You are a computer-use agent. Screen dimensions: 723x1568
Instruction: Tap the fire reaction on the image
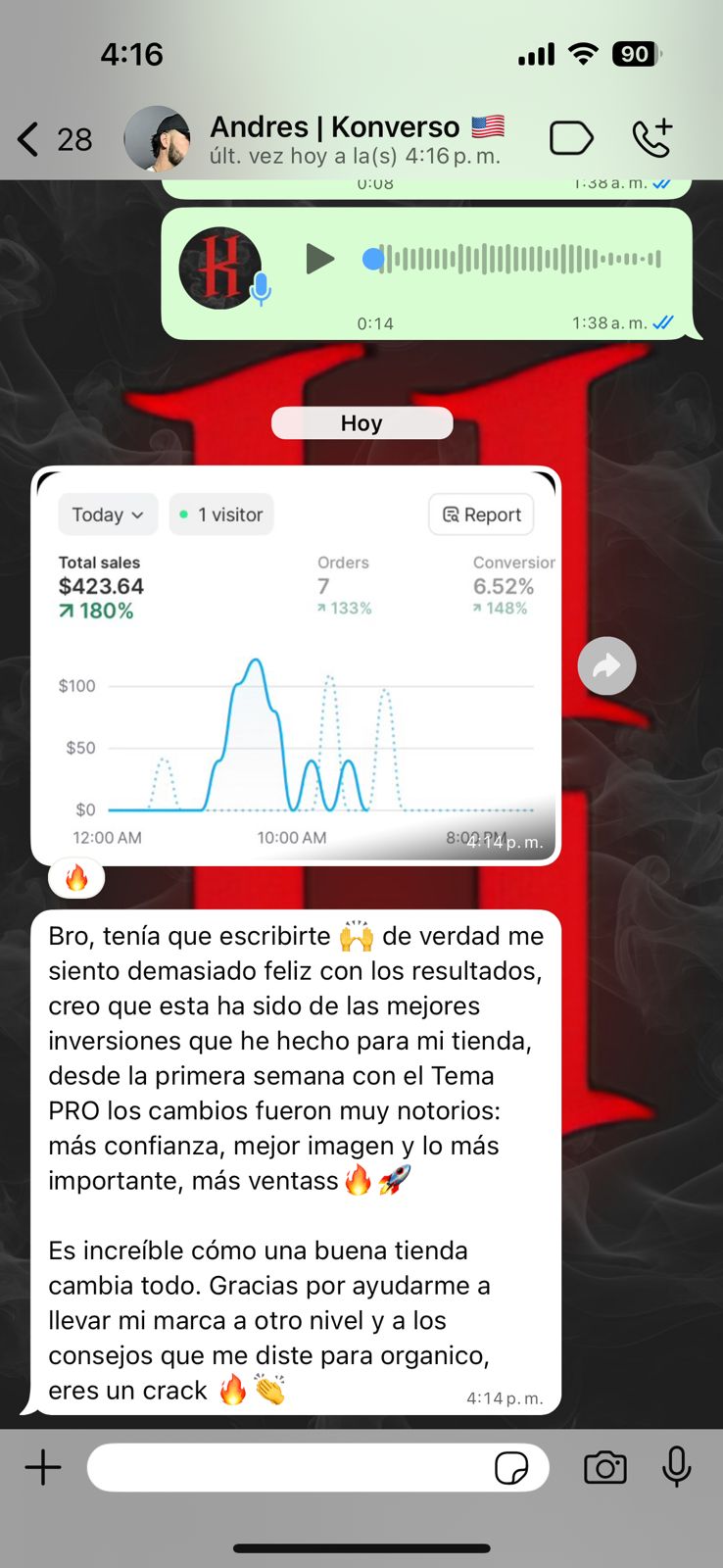(x=76, y=877)
